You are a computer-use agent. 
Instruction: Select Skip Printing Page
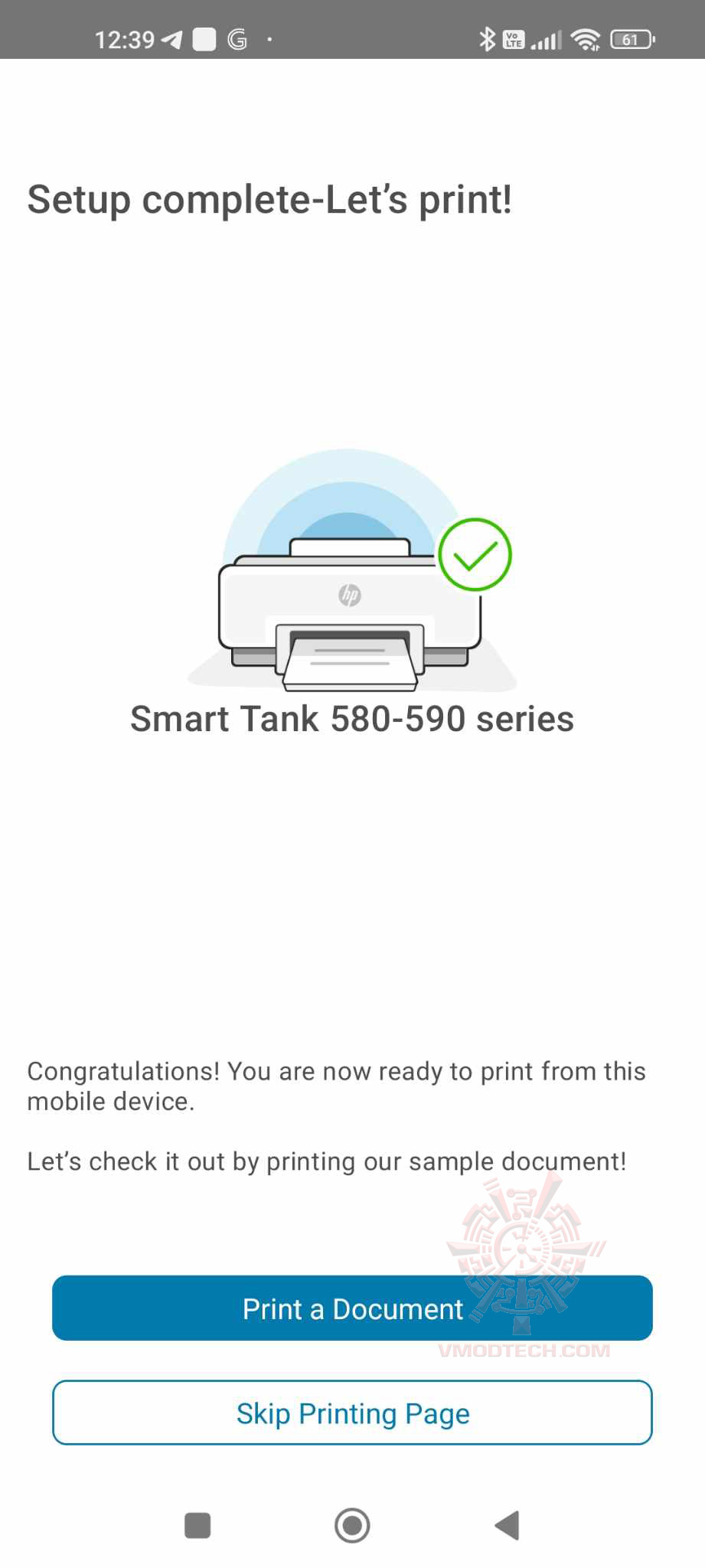[352, 1413]
